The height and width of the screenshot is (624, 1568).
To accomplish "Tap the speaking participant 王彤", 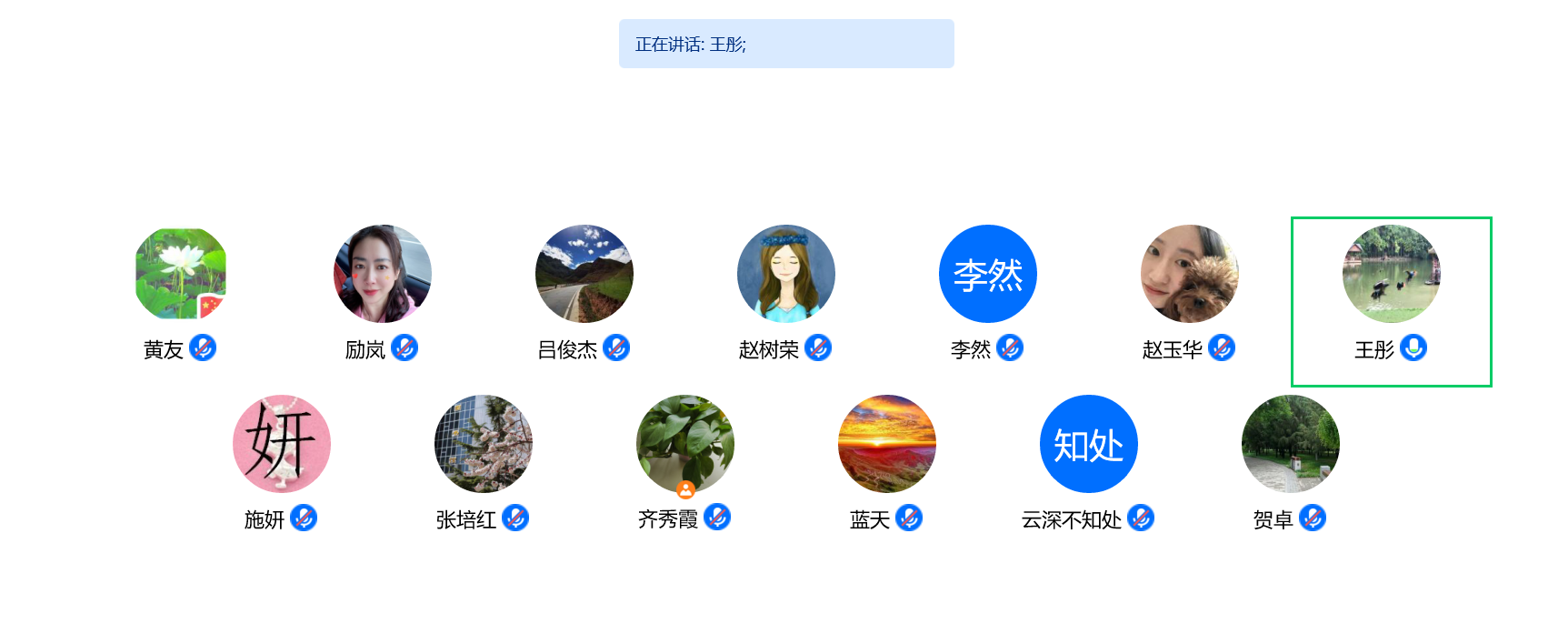I will (x=1392, y=274).
